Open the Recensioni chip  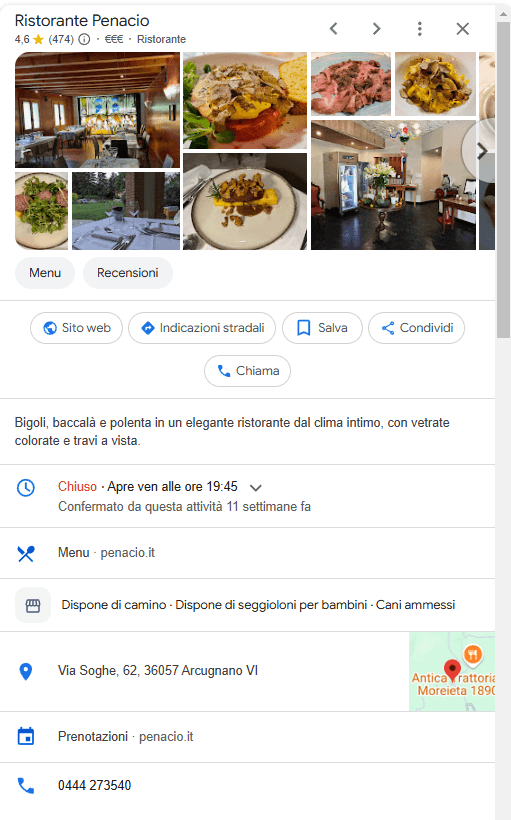click(x=128, y=273)
